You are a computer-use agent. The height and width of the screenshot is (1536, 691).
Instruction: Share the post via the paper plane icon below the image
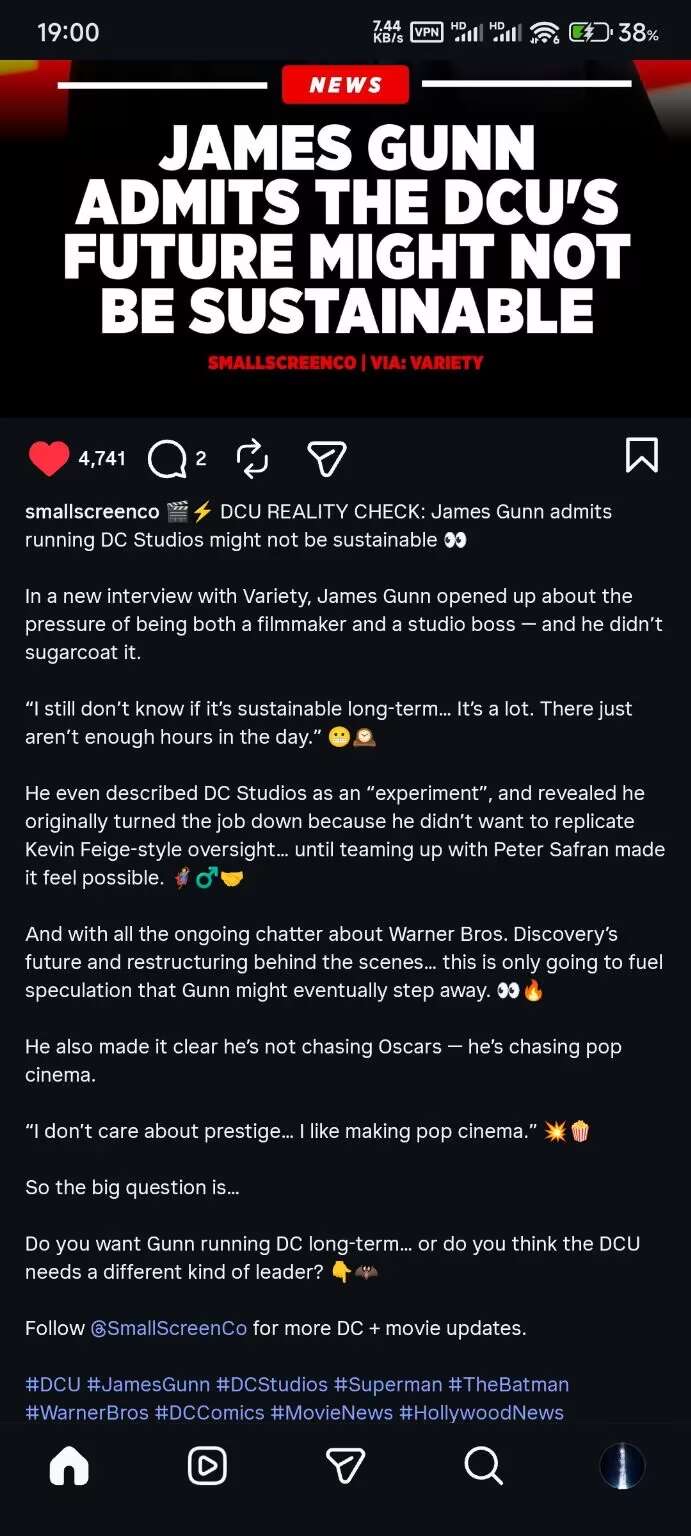click(326, 458)
